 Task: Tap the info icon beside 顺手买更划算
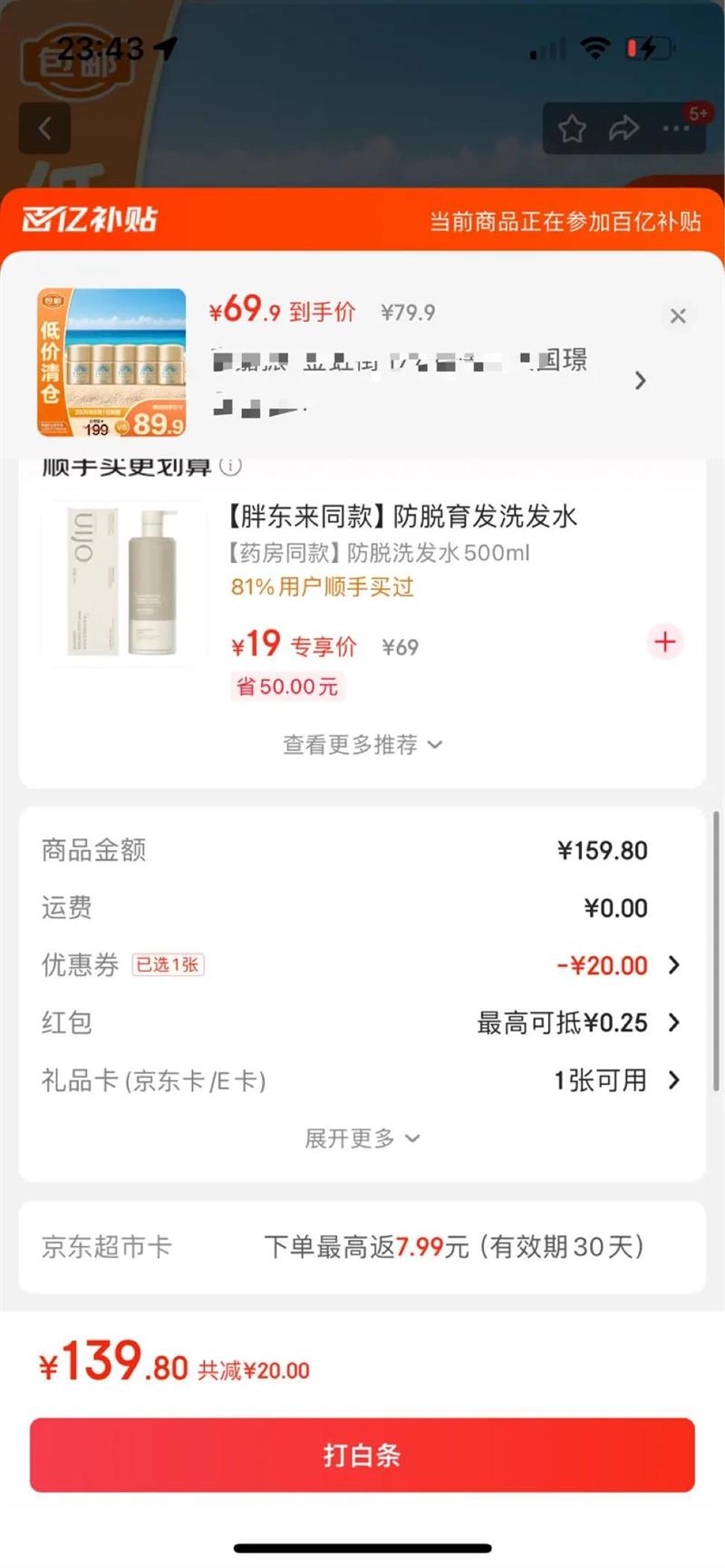[231, 466]
